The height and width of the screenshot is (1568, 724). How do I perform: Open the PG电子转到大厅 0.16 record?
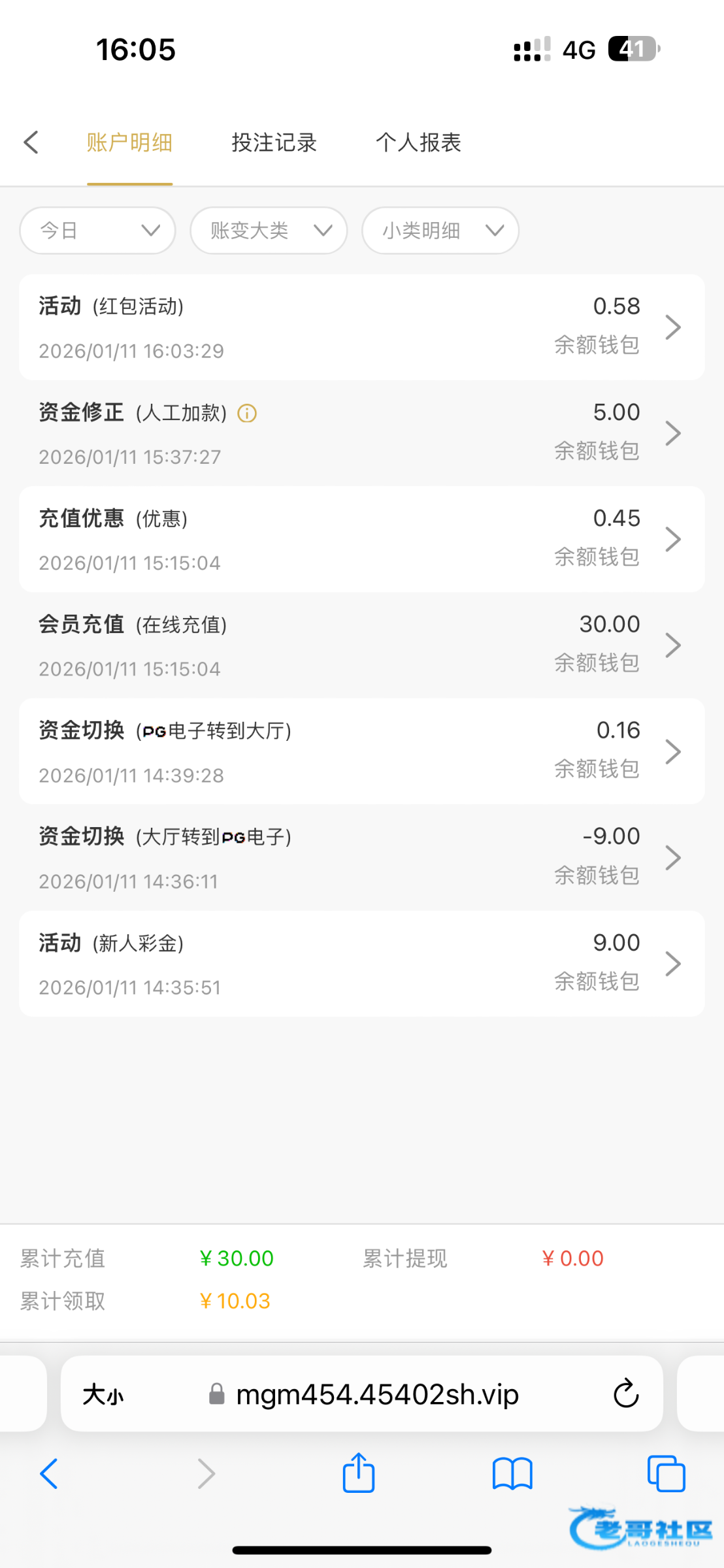tap(361, 751)
